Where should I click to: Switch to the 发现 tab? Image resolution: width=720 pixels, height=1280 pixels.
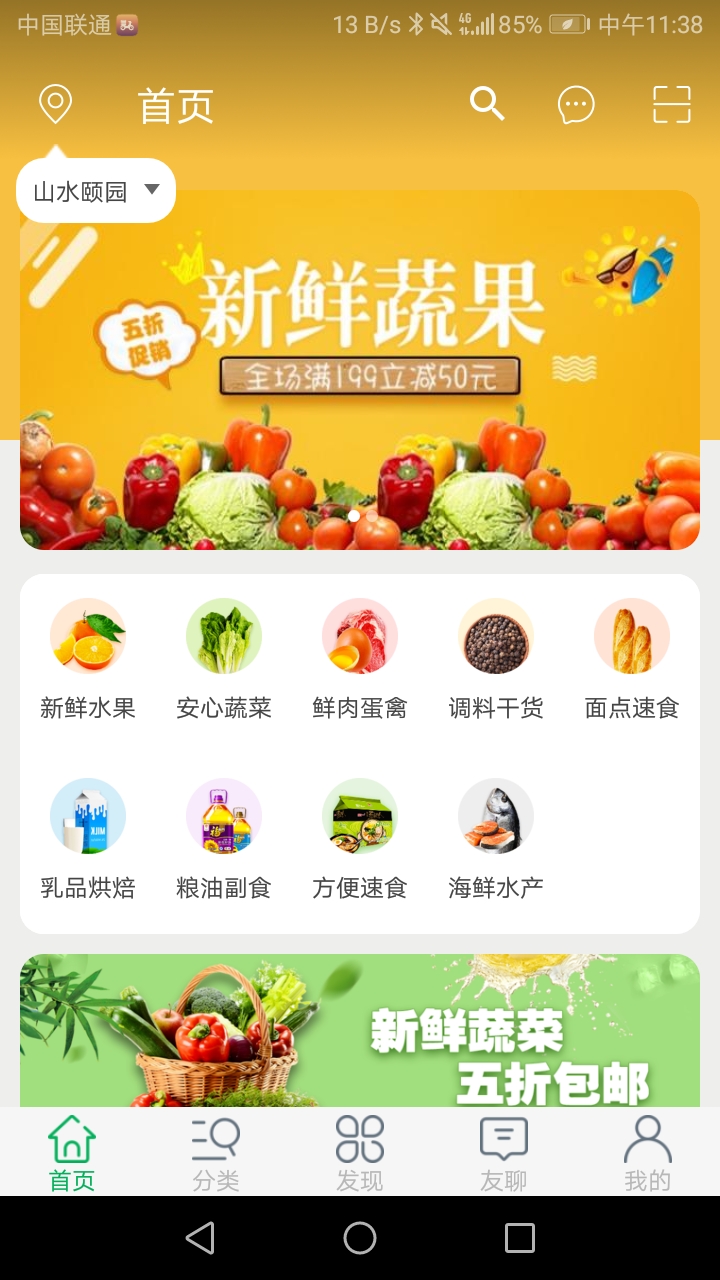click(360, 1152)
